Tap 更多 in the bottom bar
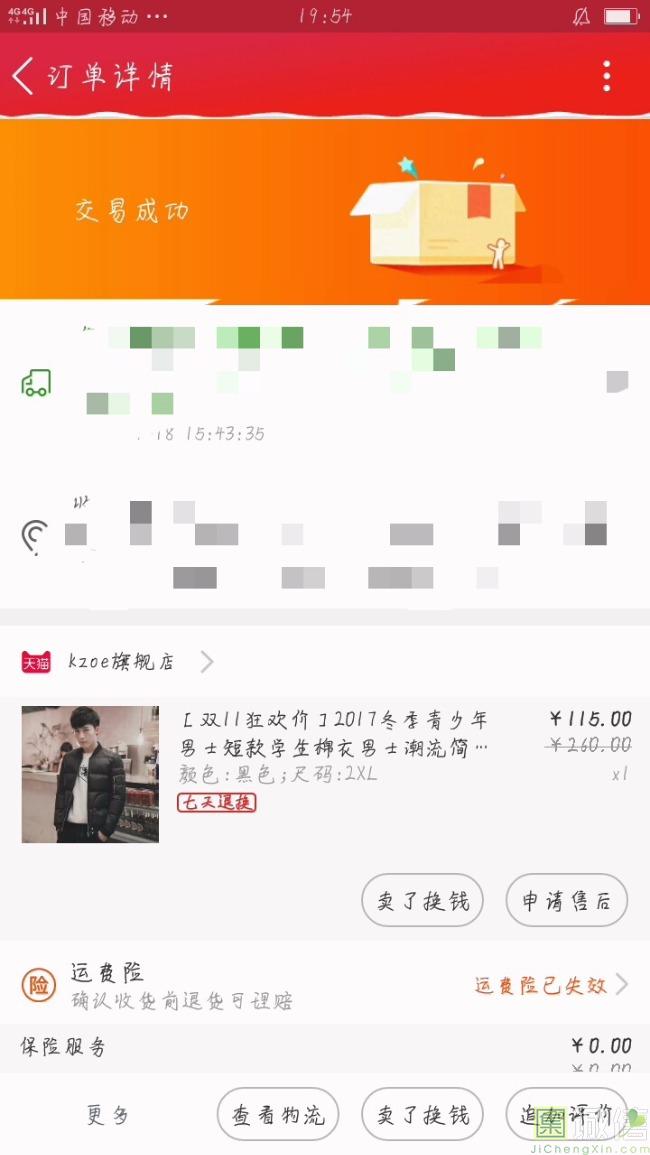650x1155 pixels. (108, 1115)
